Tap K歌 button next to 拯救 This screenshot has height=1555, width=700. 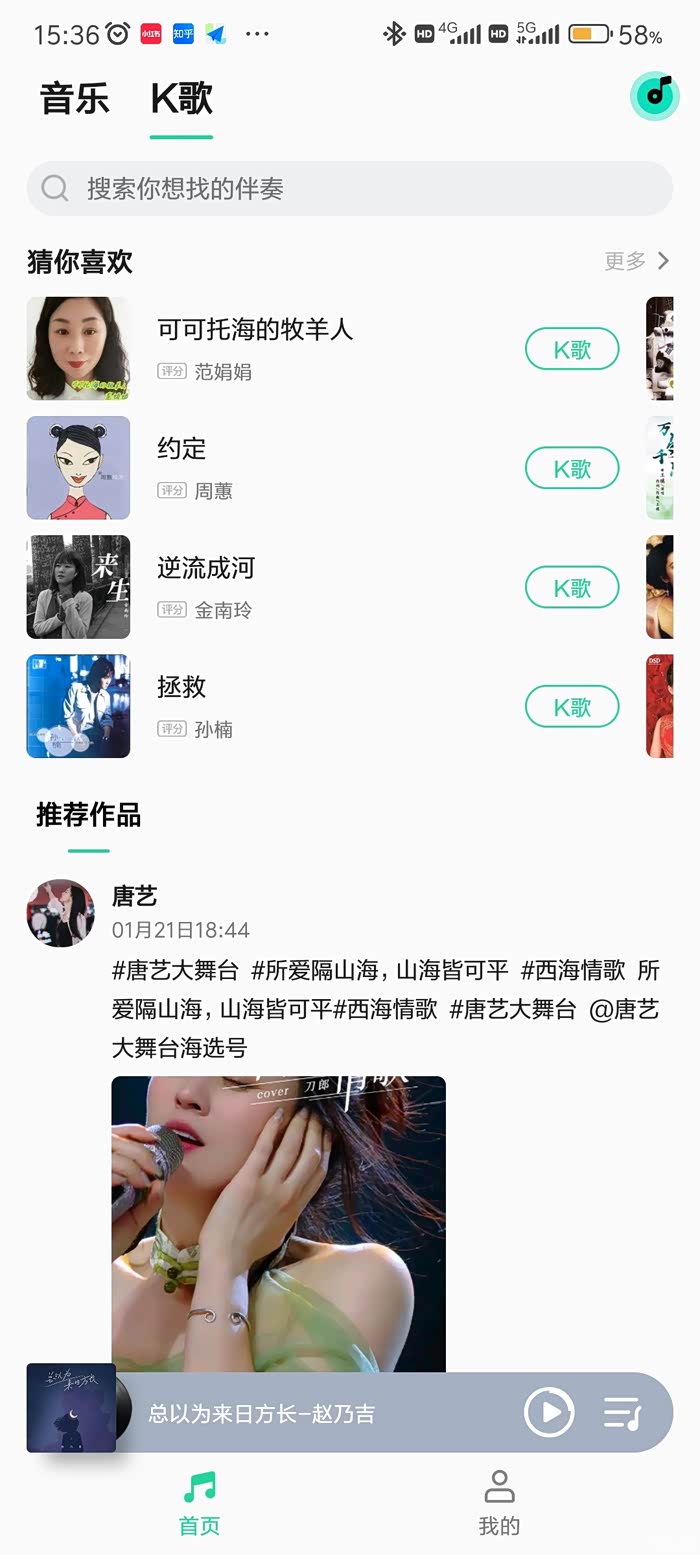pos(572,707)
